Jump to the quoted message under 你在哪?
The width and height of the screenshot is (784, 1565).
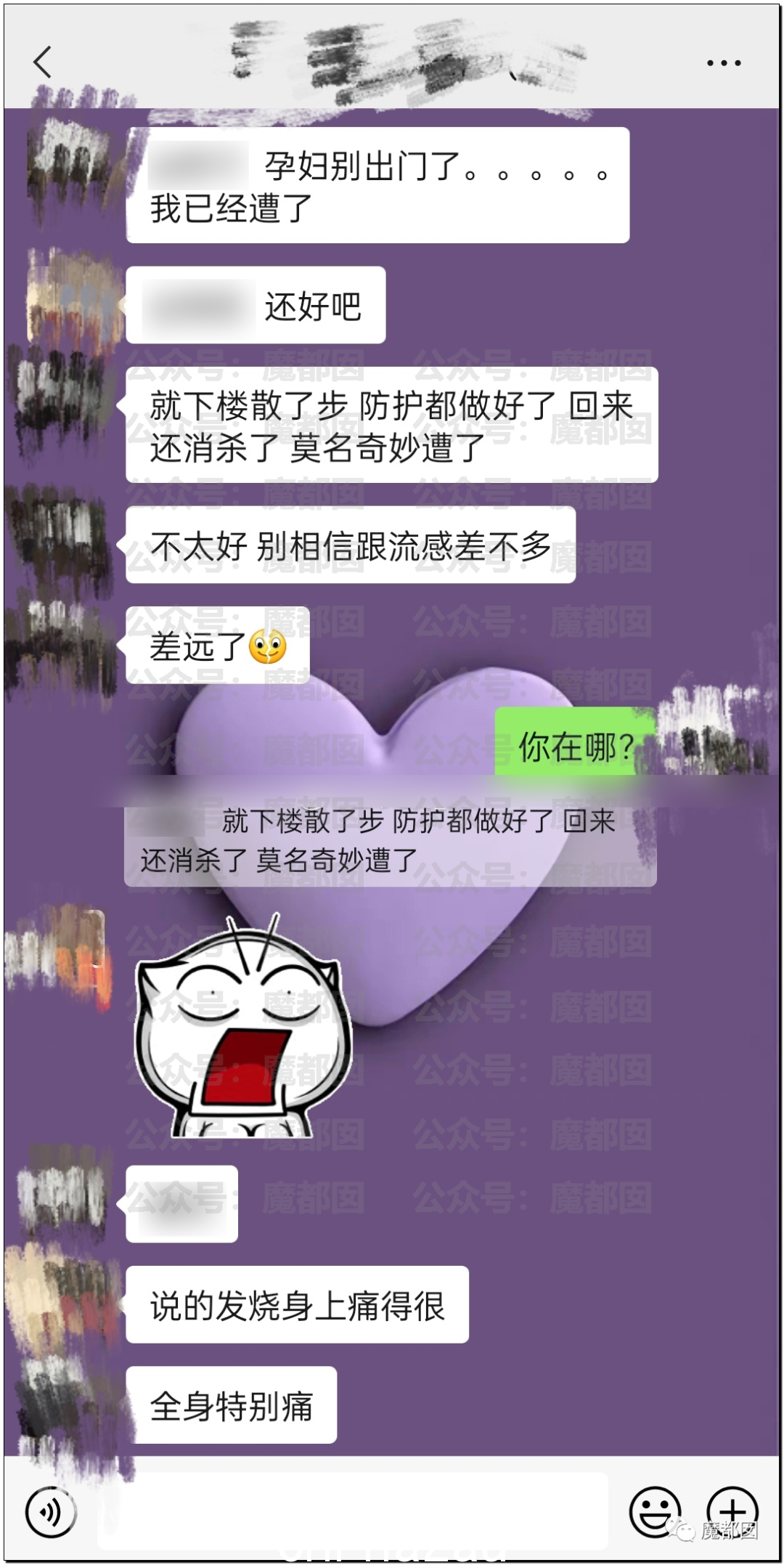tap(390, 841)
